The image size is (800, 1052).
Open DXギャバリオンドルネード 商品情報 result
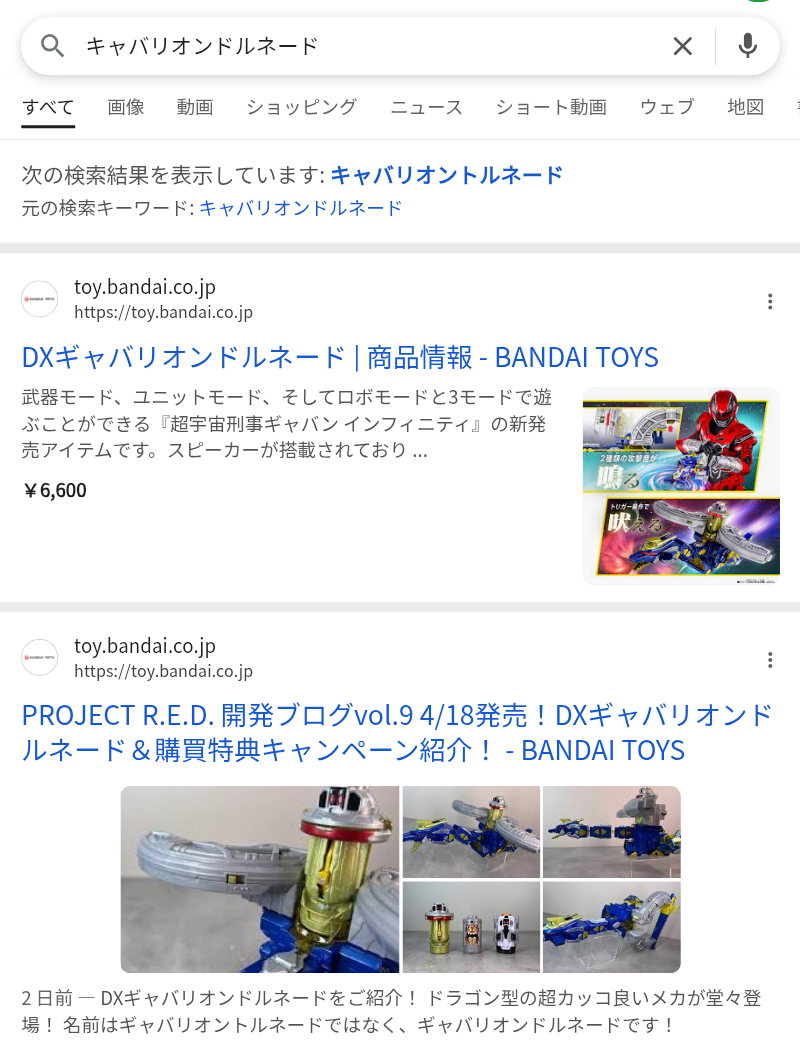pos(340,357)
